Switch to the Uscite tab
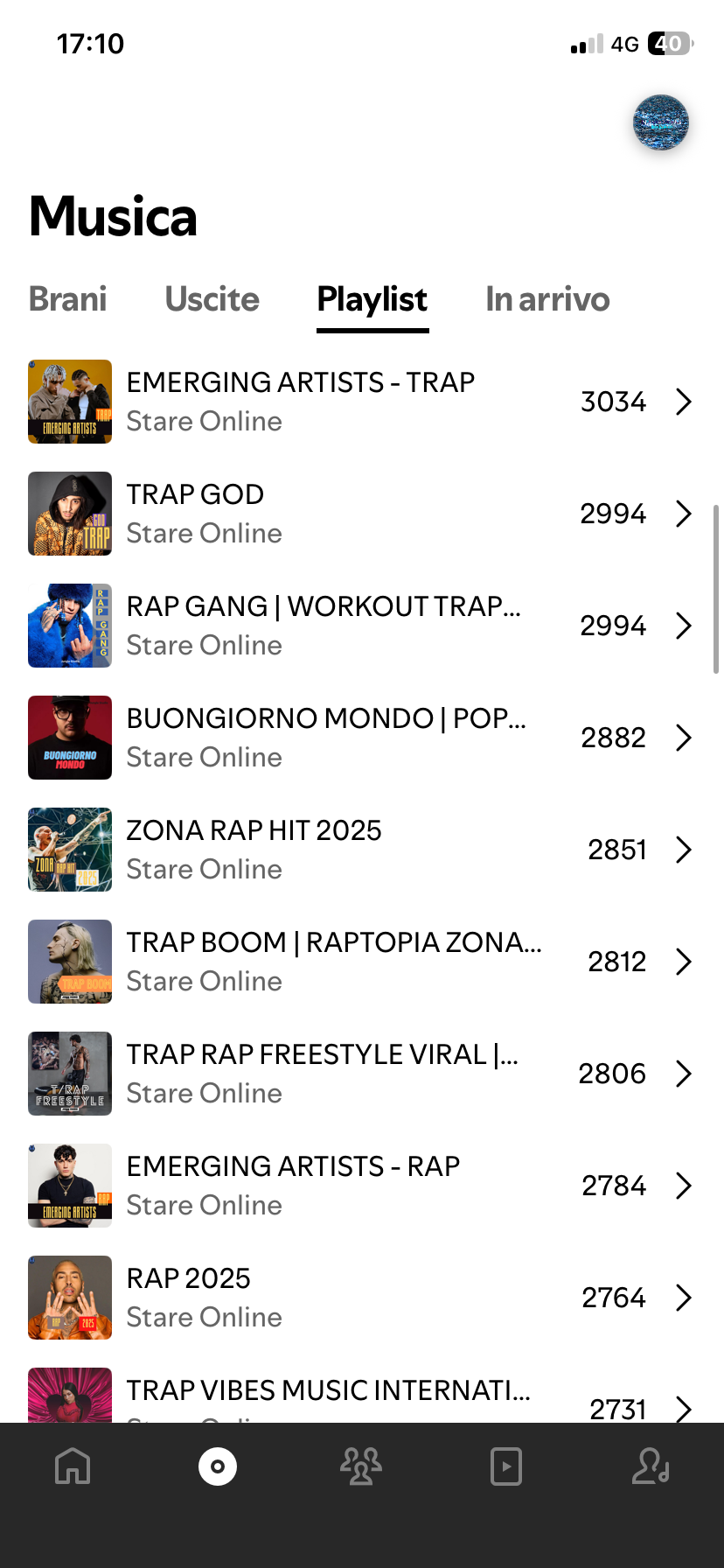The height and width of the screenshot is (1568, 724). click(x=212, y=299)
